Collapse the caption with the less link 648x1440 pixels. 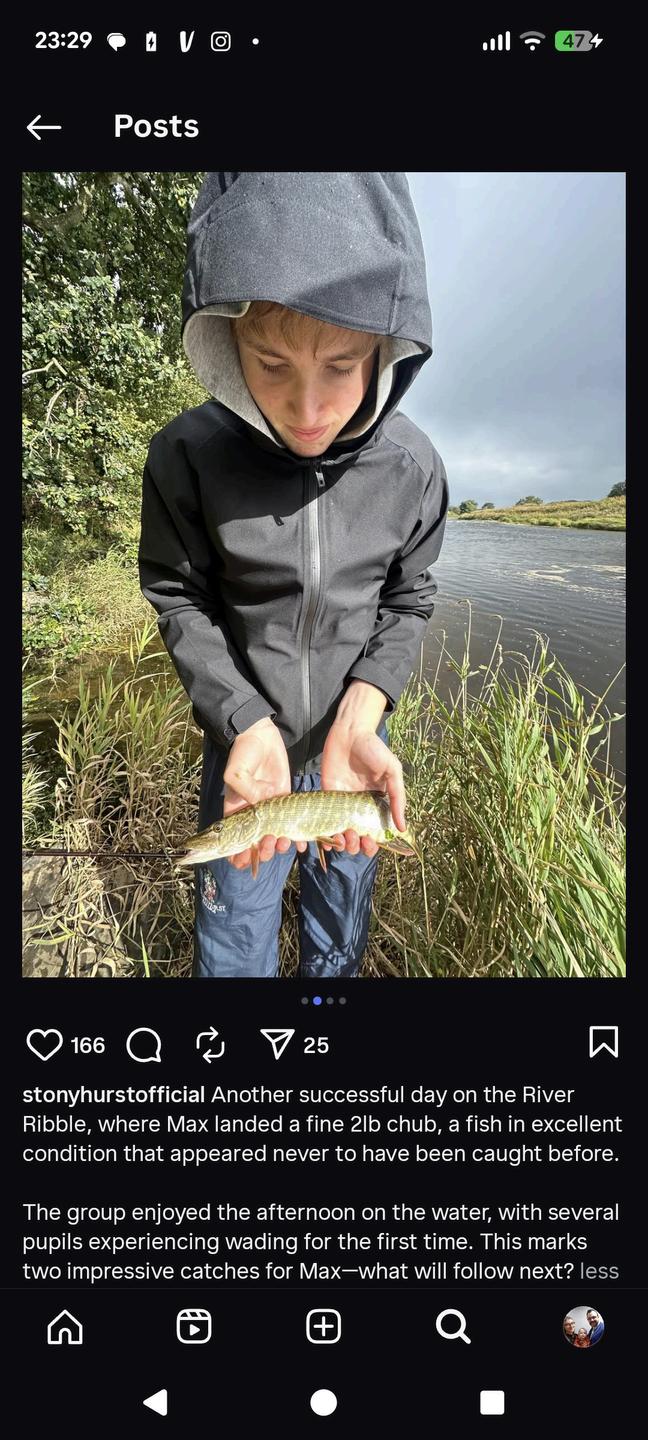pyautogui.click(x=599, y=1271)
